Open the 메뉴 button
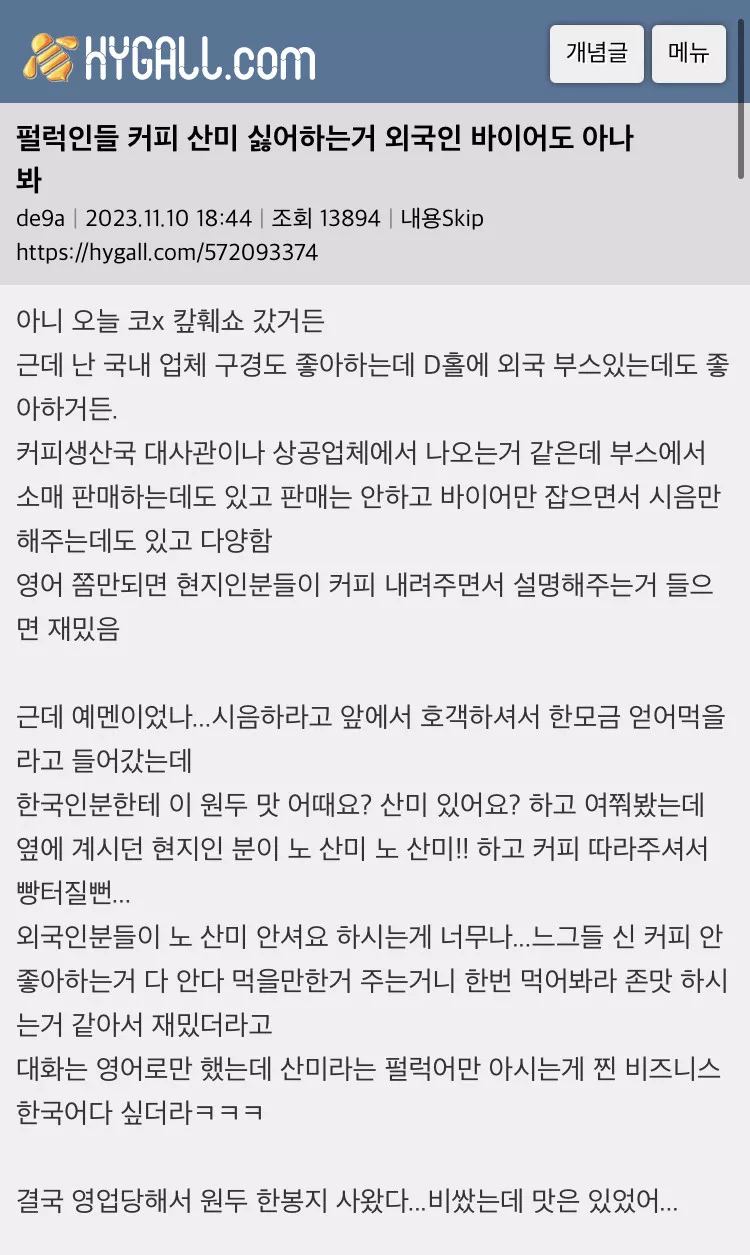750x1255 pixels. pos(689,54)
